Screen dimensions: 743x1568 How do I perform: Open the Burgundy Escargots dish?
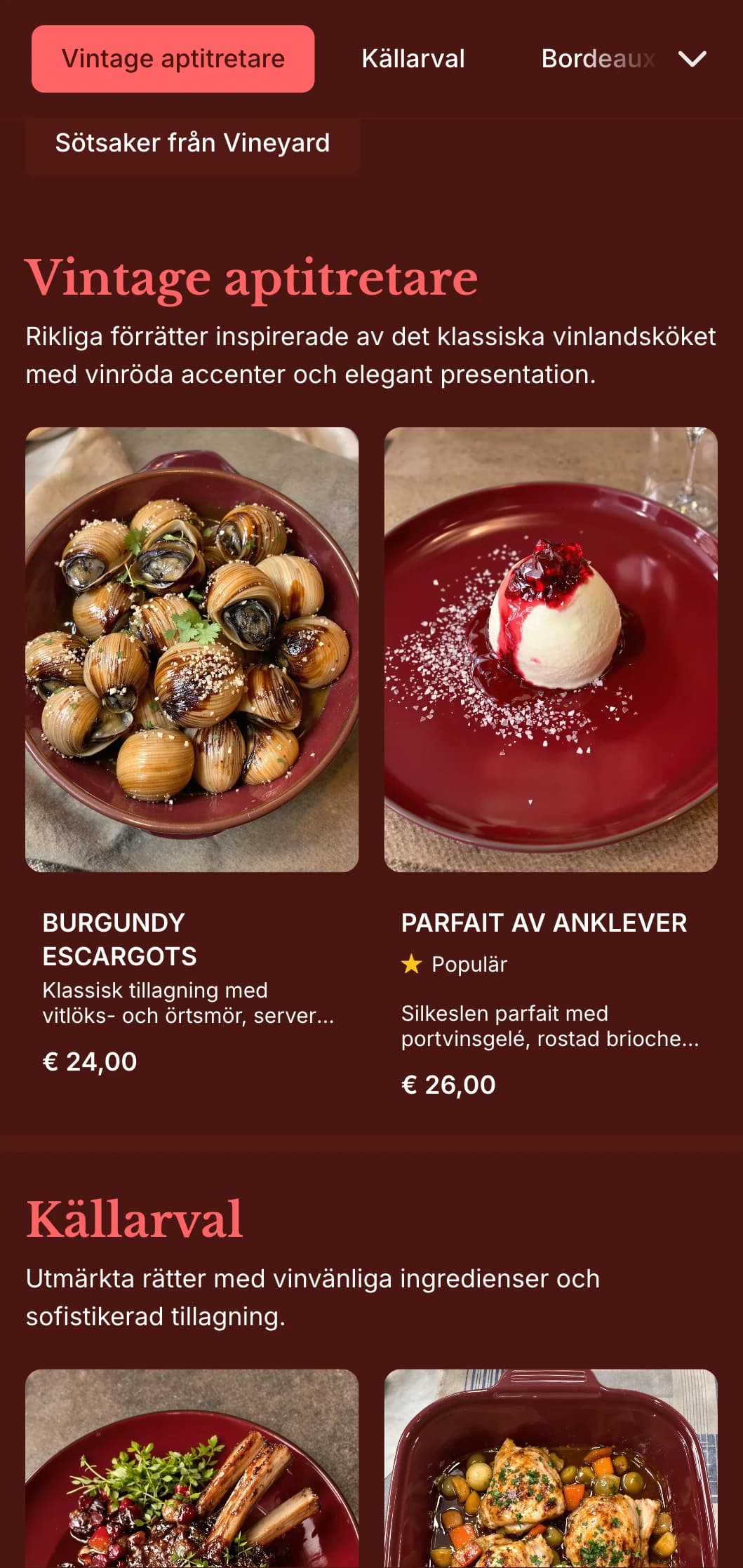click(x=192, y=649)
